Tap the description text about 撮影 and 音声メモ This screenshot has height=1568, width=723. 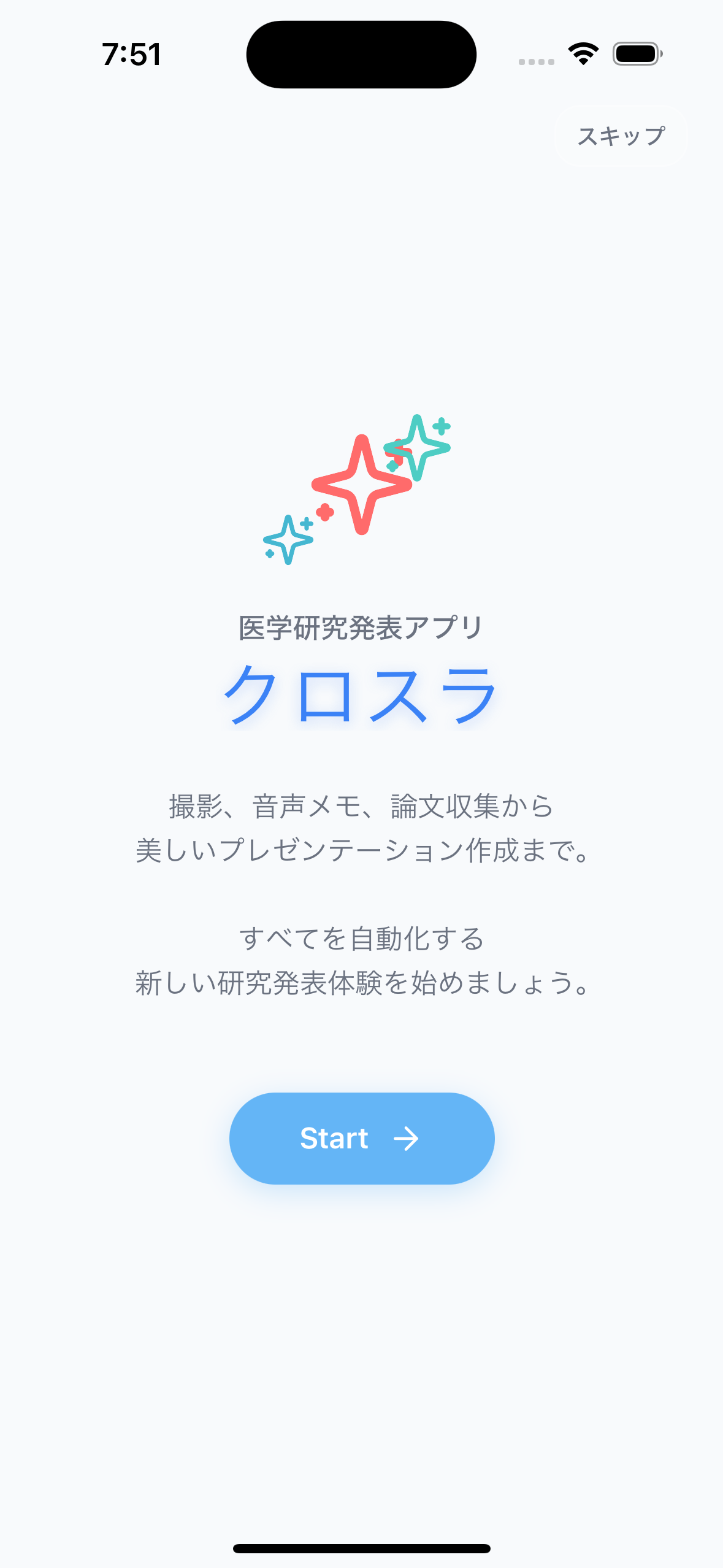[x=361, y=828]
